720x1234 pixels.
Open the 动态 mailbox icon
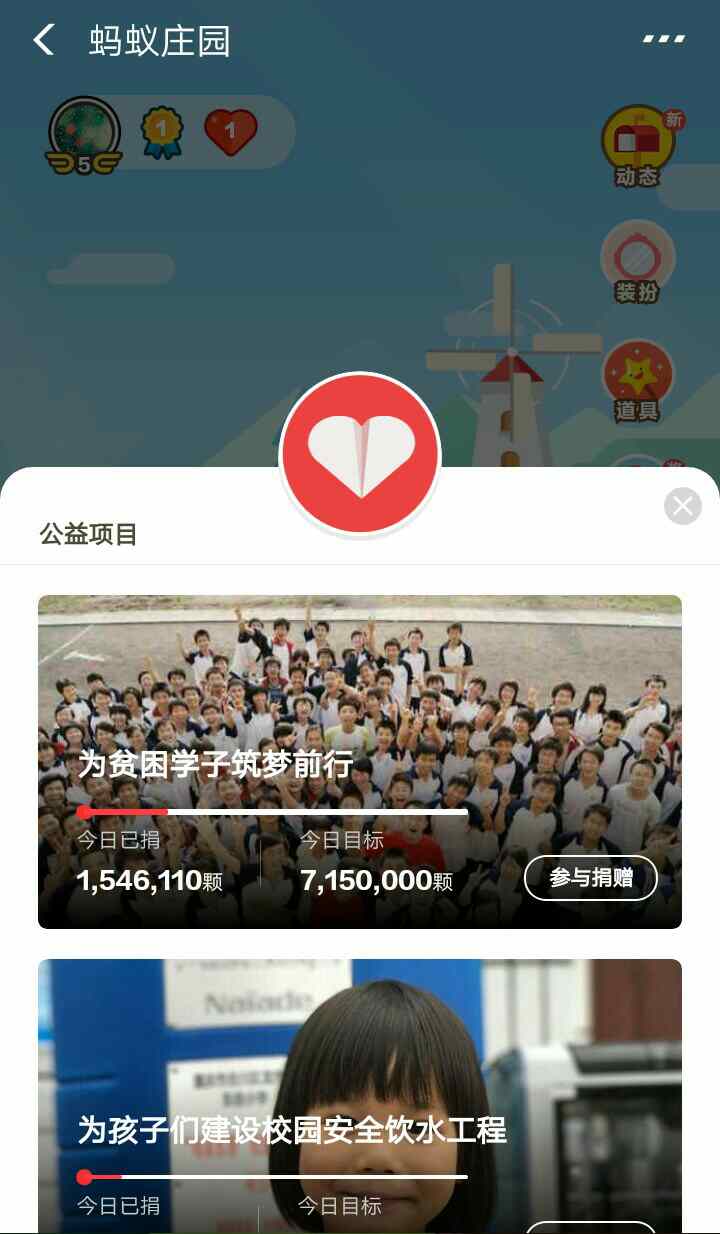tap(637, 147)
